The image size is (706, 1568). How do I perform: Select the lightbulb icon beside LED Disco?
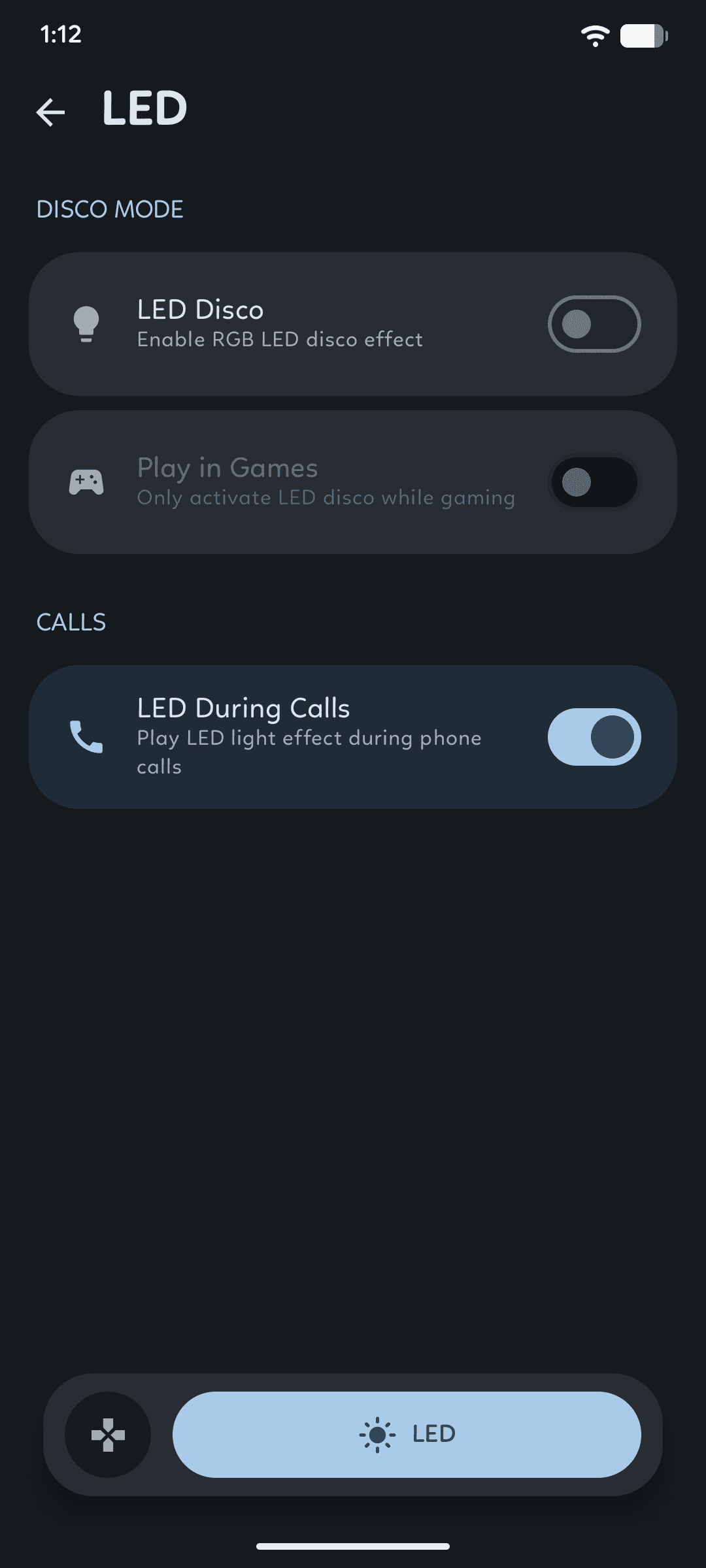tap(86, 324)
